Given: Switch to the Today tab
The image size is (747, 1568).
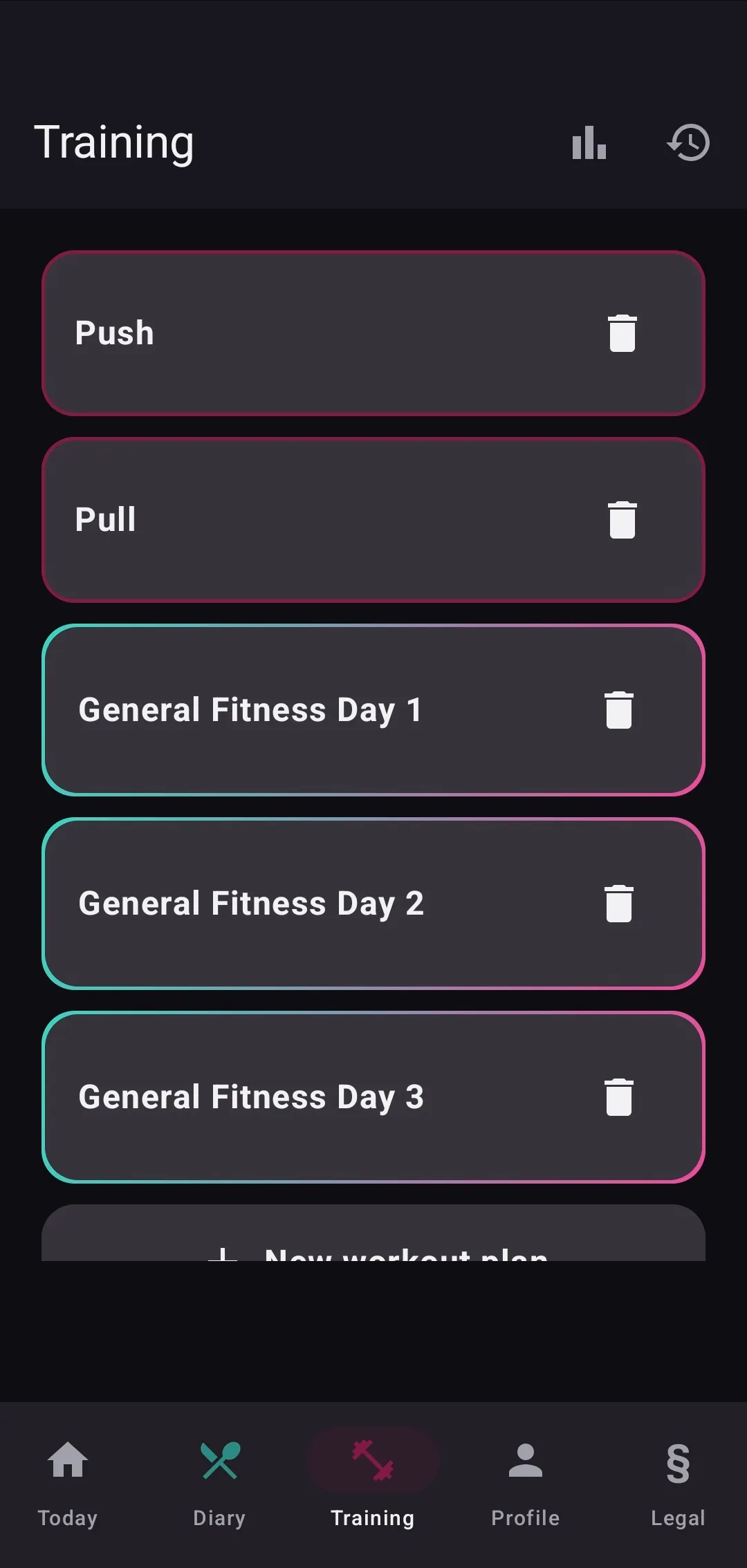Looking at the screenshot, I should [68, 1483].
